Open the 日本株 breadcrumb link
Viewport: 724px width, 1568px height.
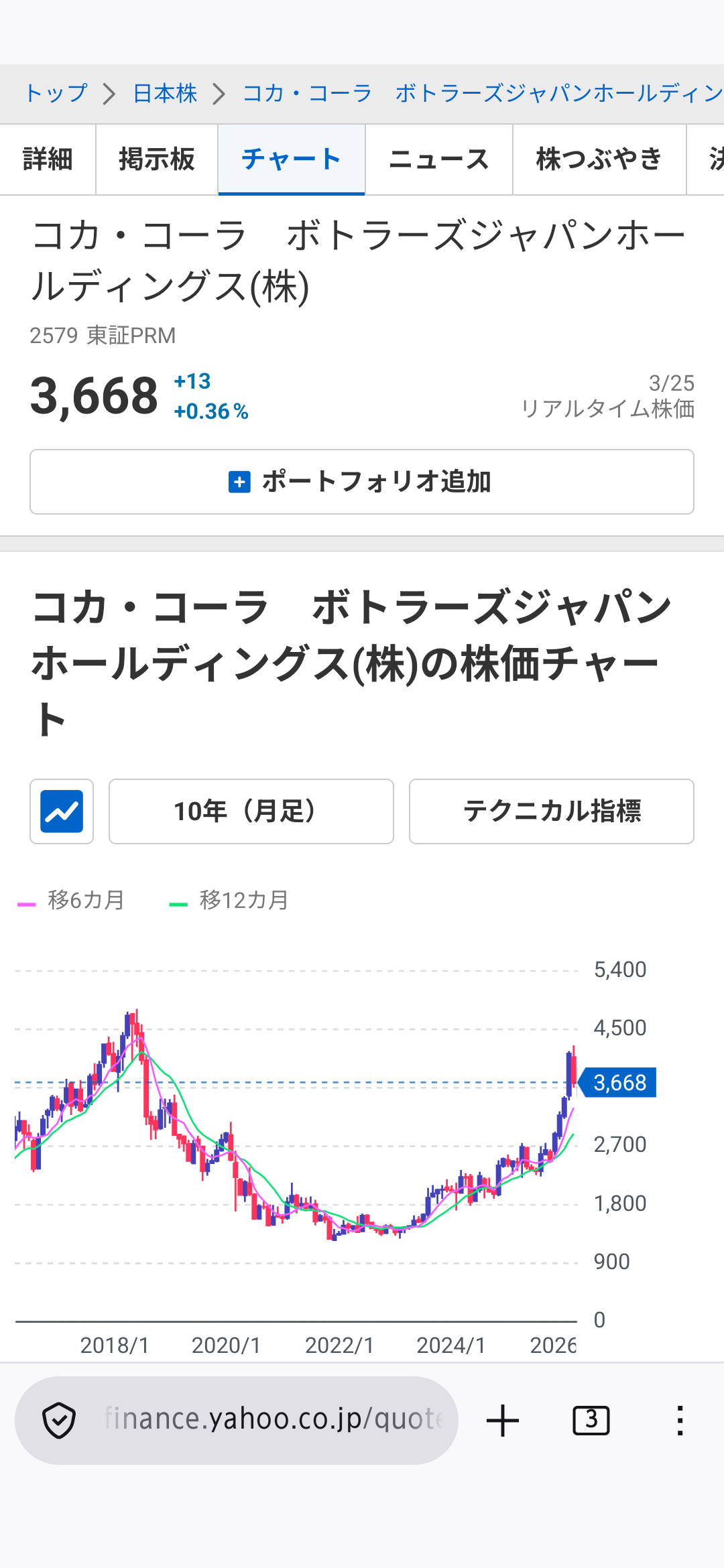point(165,93)
